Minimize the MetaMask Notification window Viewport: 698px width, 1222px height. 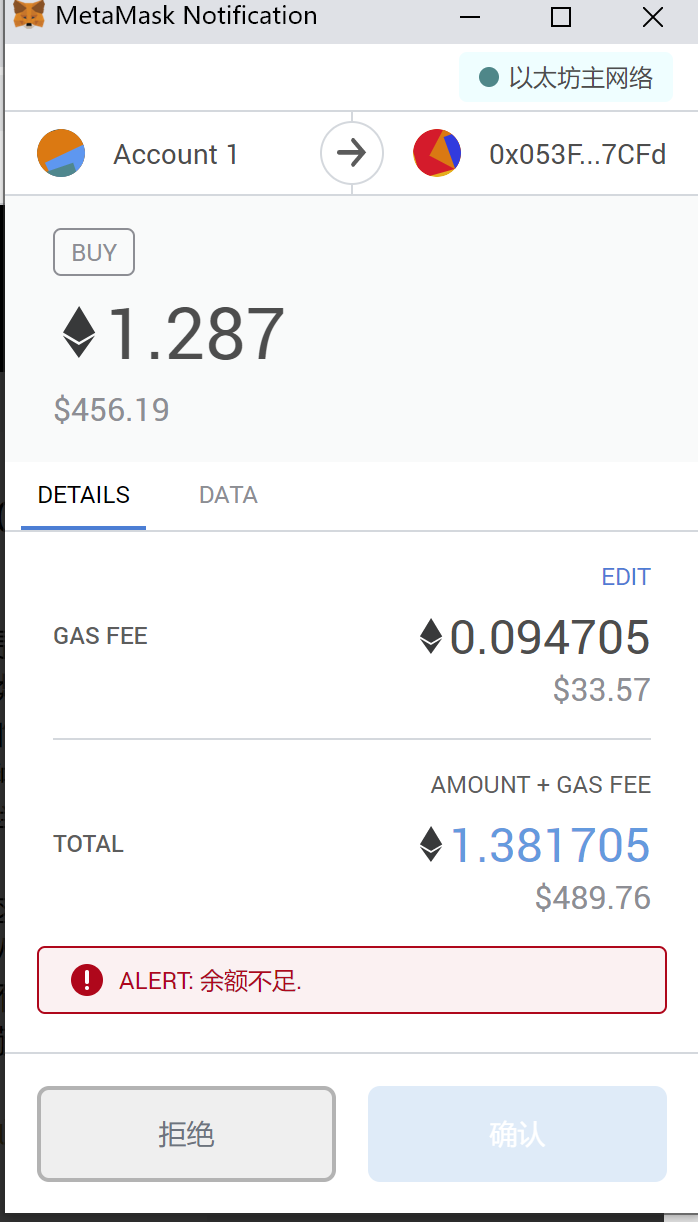click(x=470, y=17)
